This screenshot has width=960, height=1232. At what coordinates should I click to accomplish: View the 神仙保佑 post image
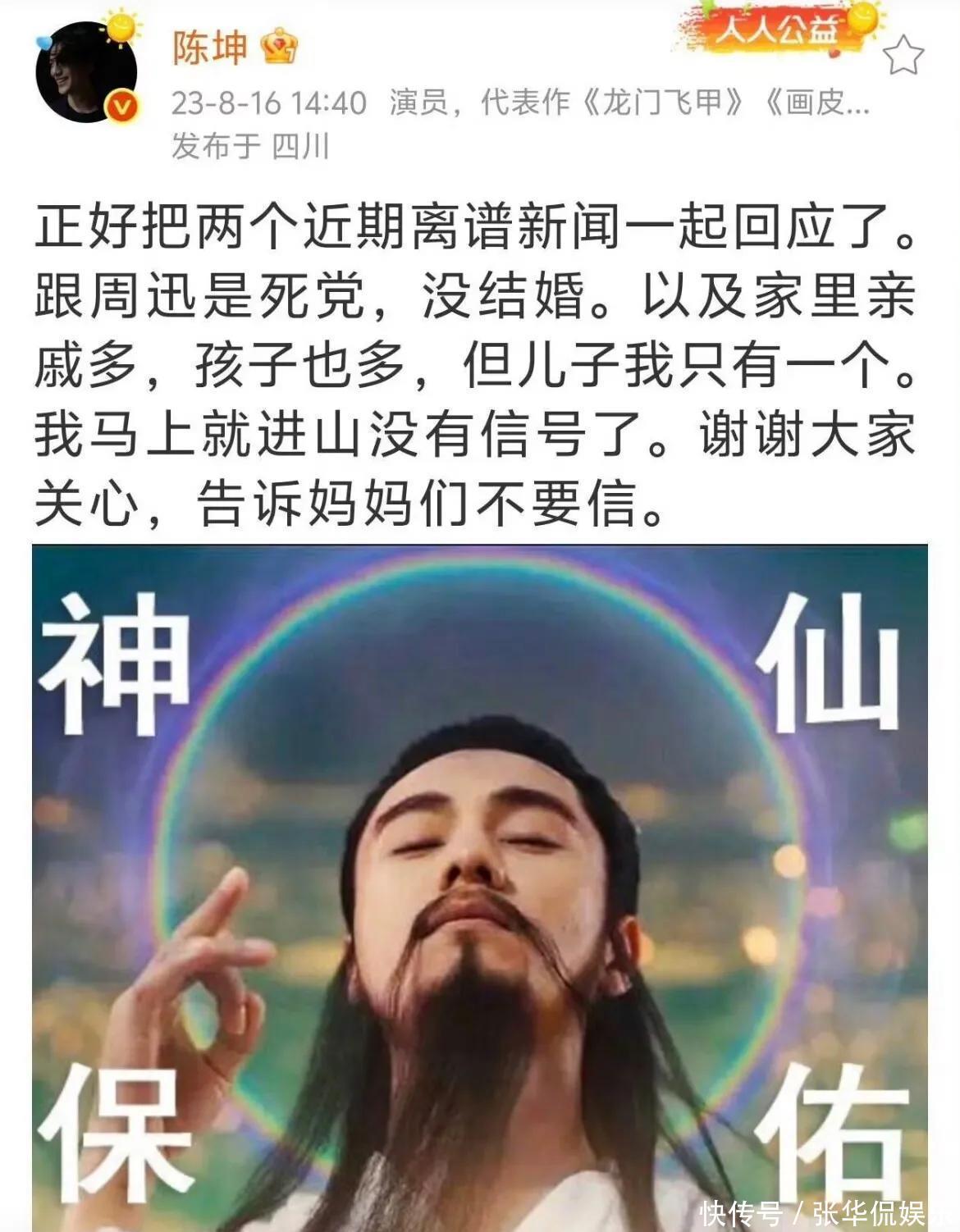click(480, 888)
